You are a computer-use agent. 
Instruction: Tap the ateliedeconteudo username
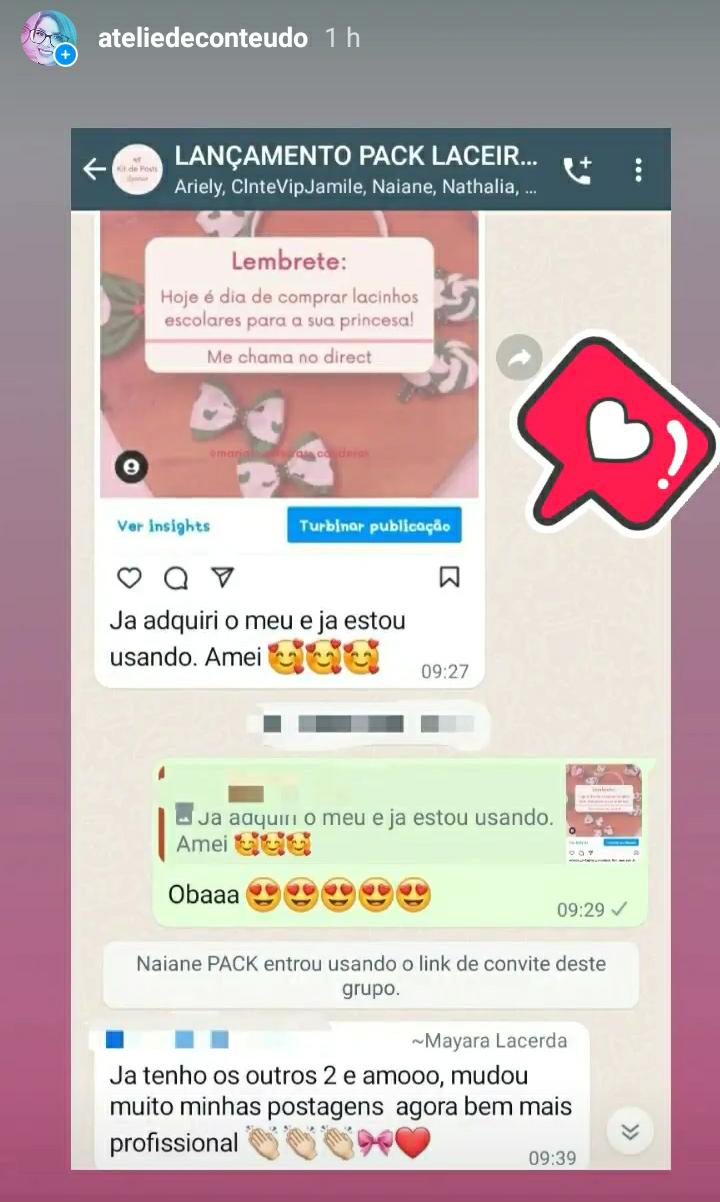tap(203, 39)
